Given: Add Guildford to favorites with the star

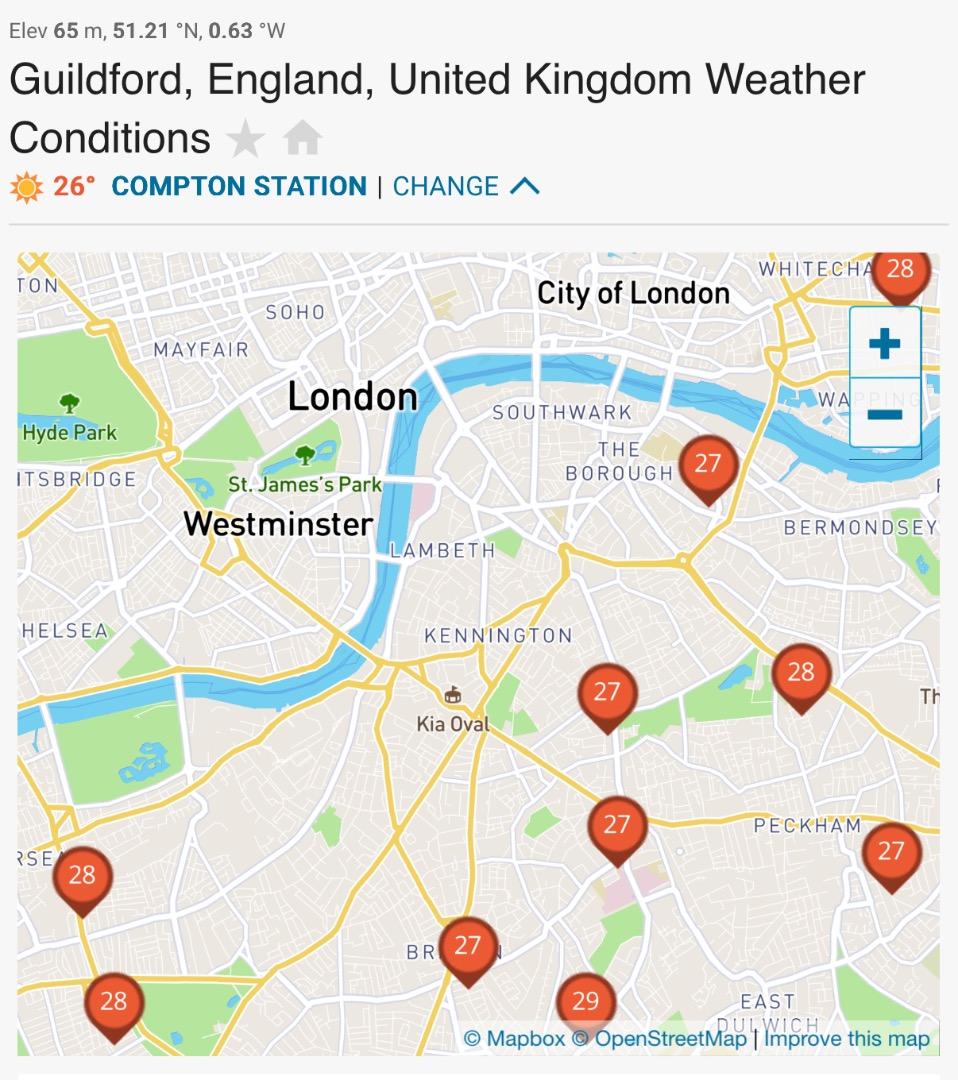Looking at the screenshot, I should click(x=245, y=138).
